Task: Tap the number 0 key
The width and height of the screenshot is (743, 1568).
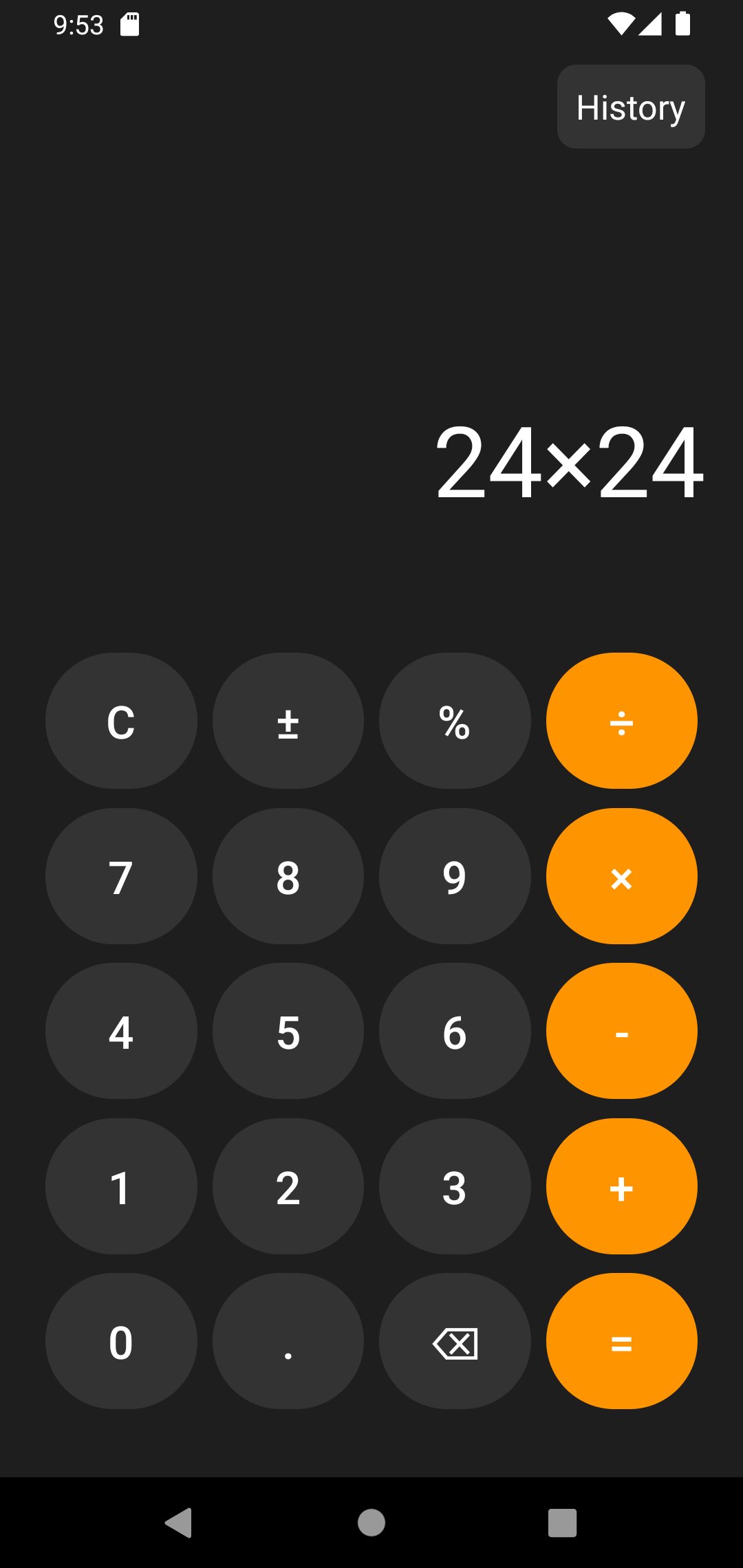Action: 121,1342
